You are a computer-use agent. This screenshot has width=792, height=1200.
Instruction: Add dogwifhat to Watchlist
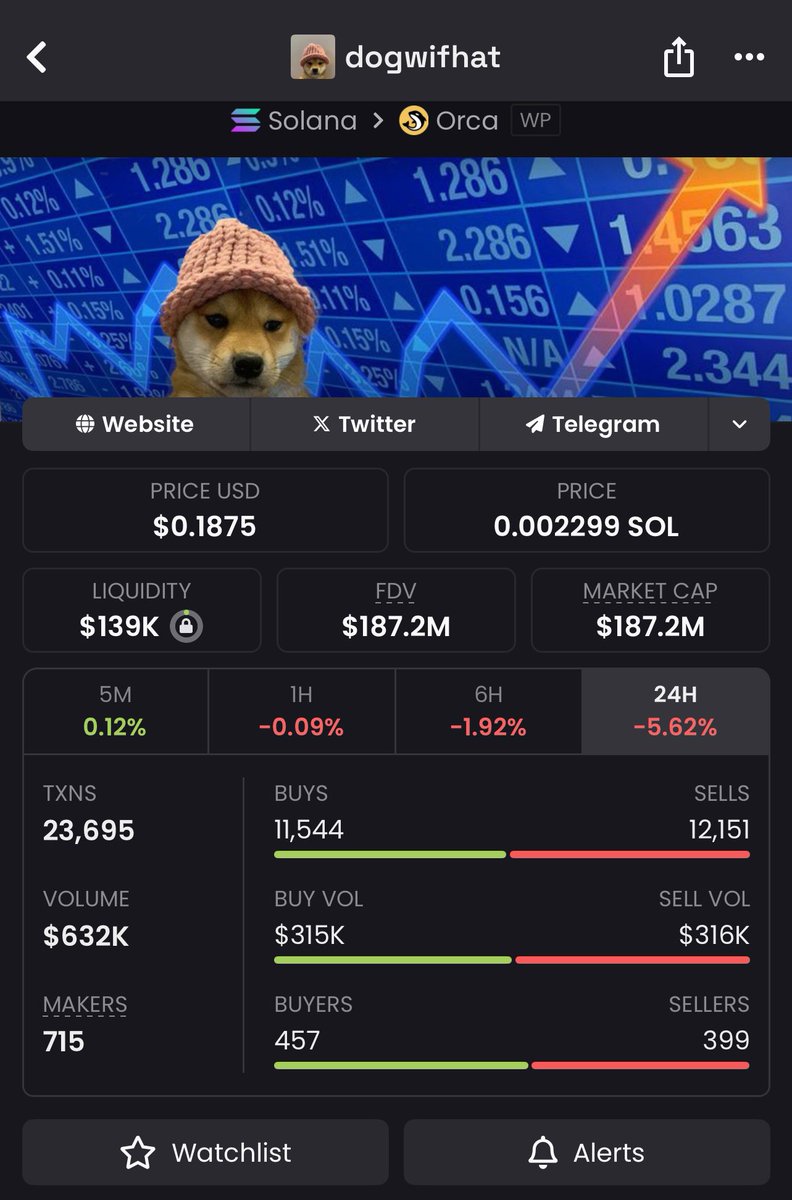pos(205,1152)
